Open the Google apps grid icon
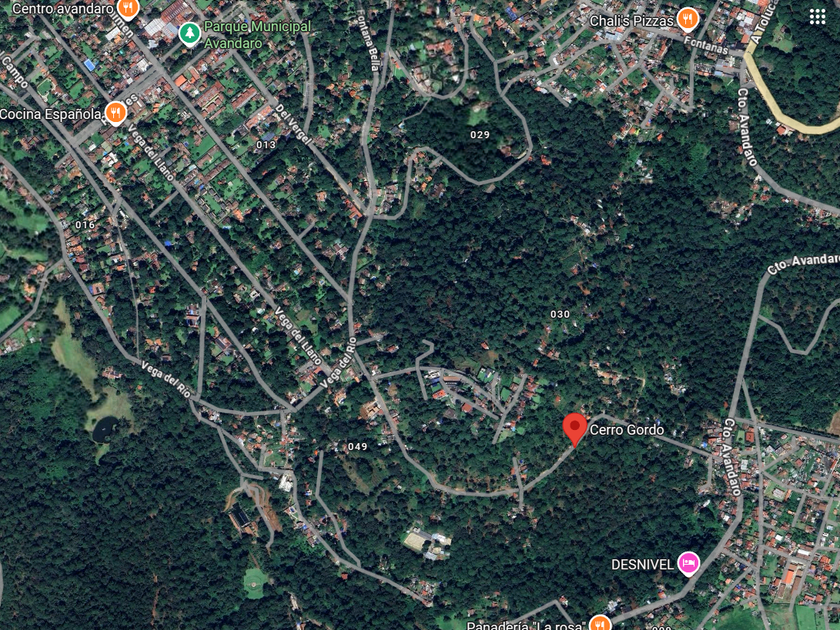 (x=817, y=17)
